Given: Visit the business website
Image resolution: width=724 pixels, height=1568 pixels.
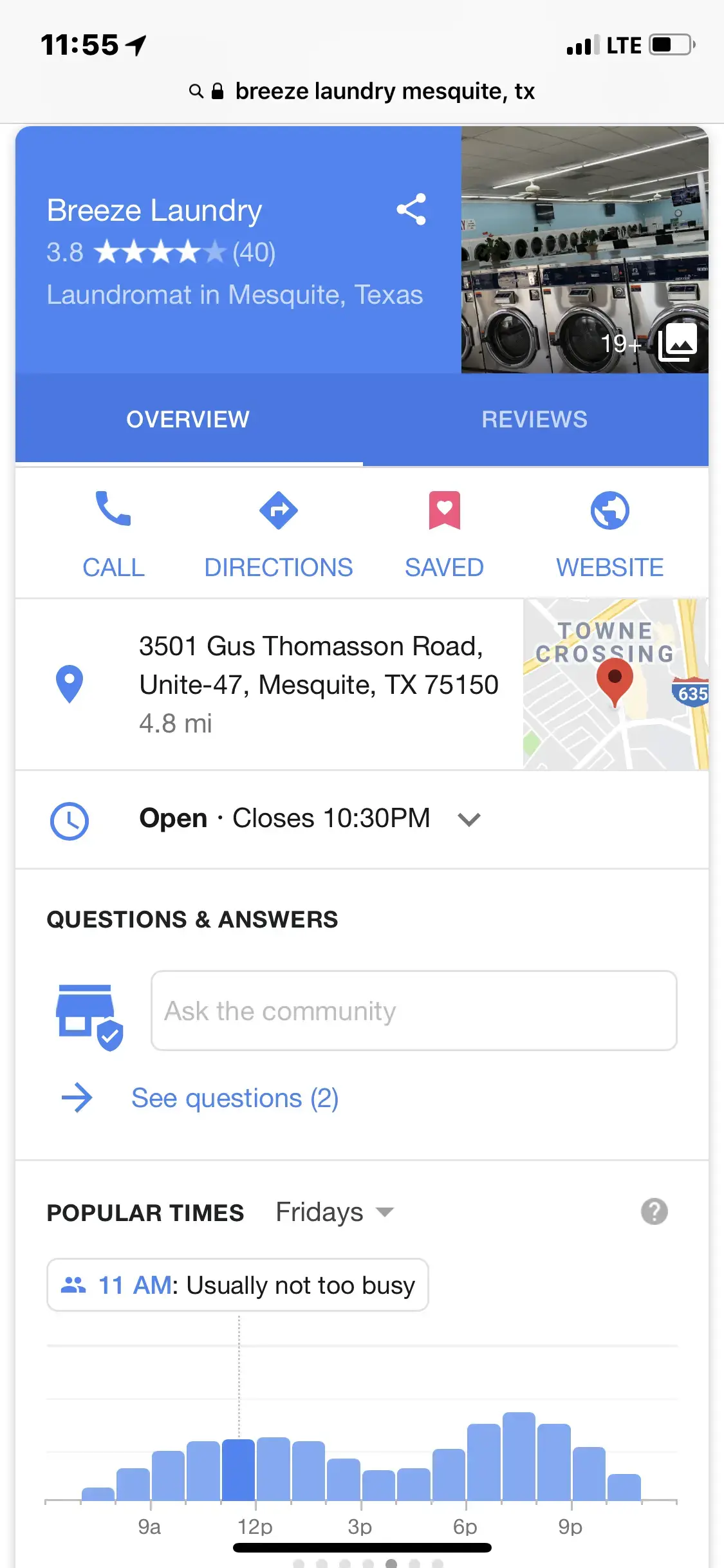Looking at the screenshot, I should [x=609, y=534].
